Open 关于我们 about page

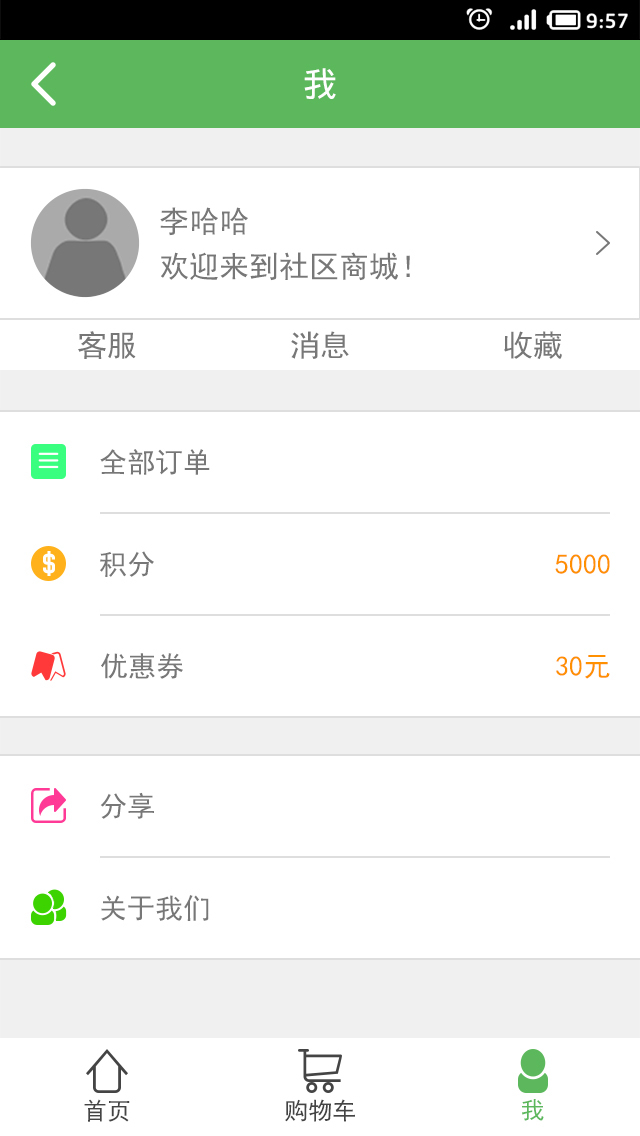coord(320,908)
